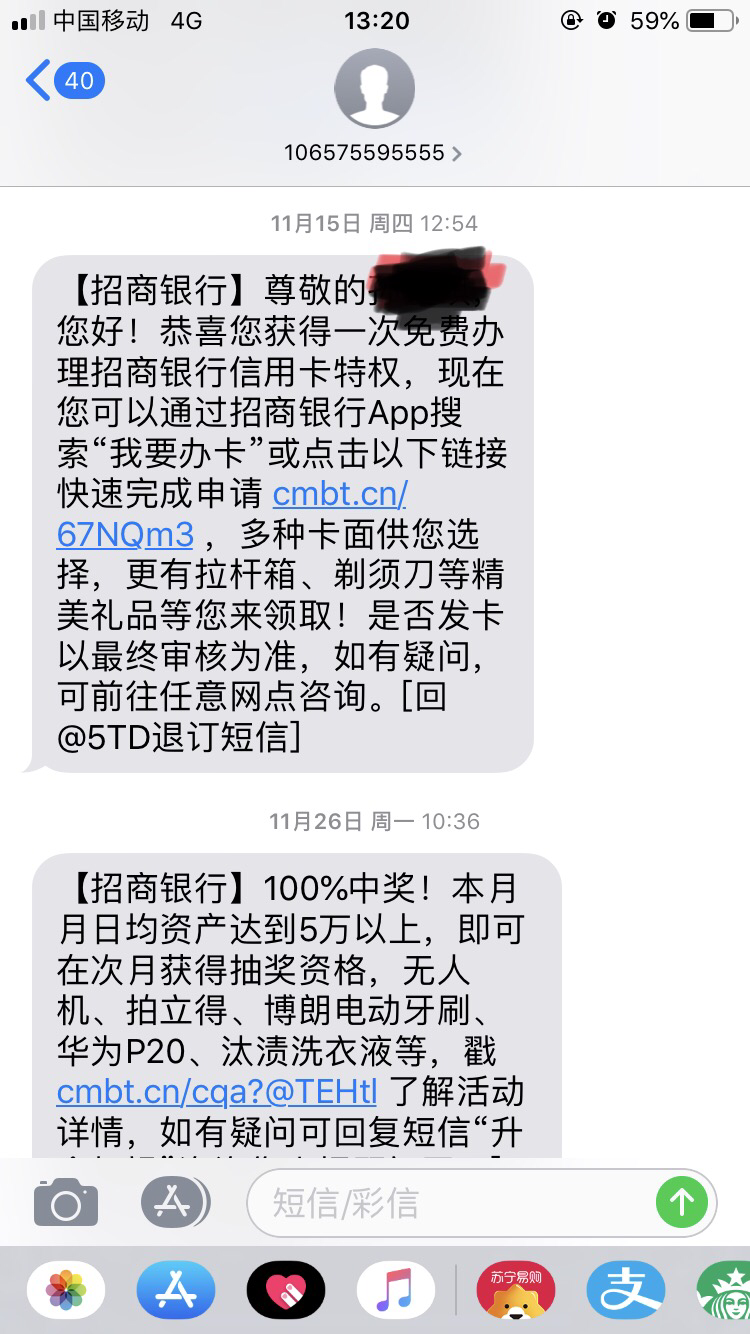Send the message with the green arrow
Screen dimensions: 750x1334
point(682,1203)
